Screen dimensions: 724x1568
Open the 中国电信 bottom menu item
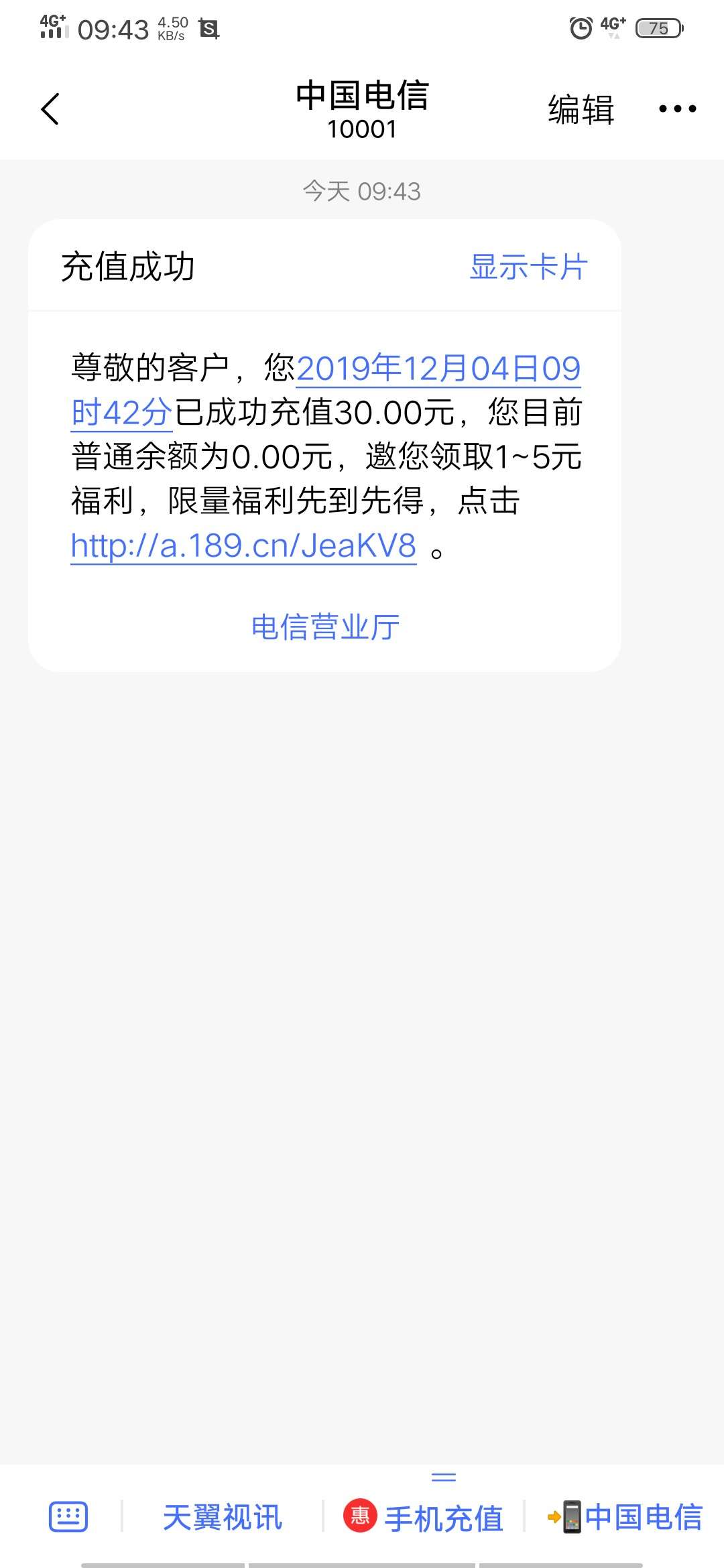[x=625, y=1517]
